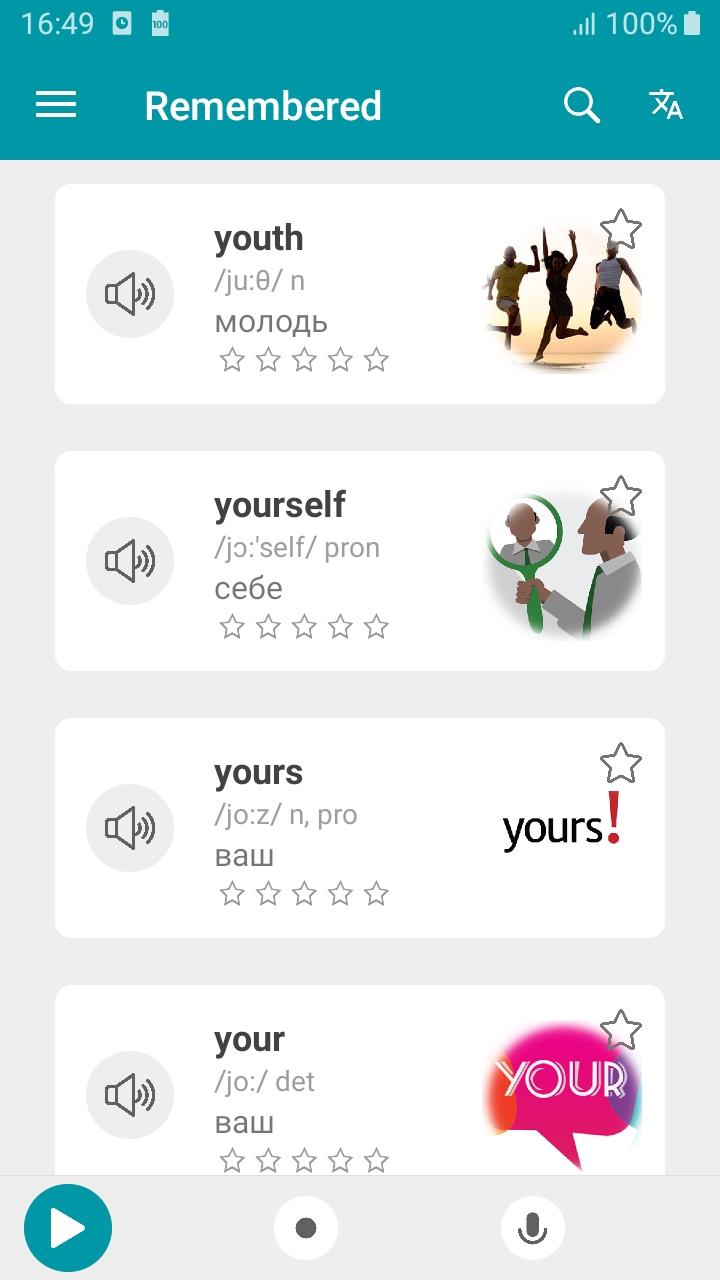Play audio for the word your

[x=130, y=1095]
